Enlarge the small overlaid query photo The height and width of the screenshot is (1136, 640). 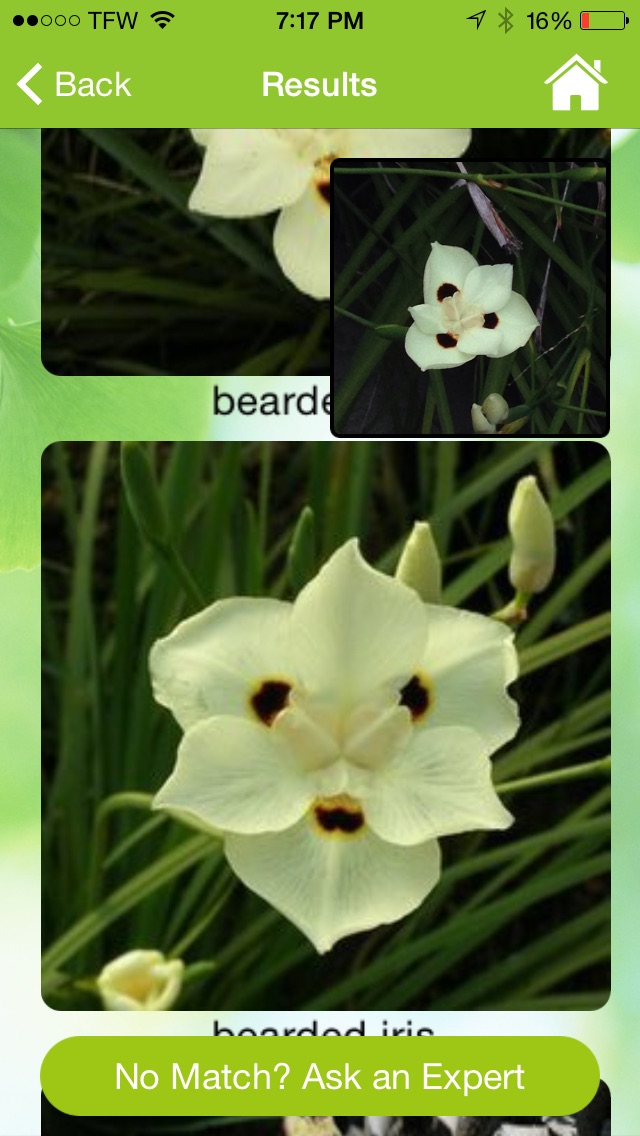(470, 298)
